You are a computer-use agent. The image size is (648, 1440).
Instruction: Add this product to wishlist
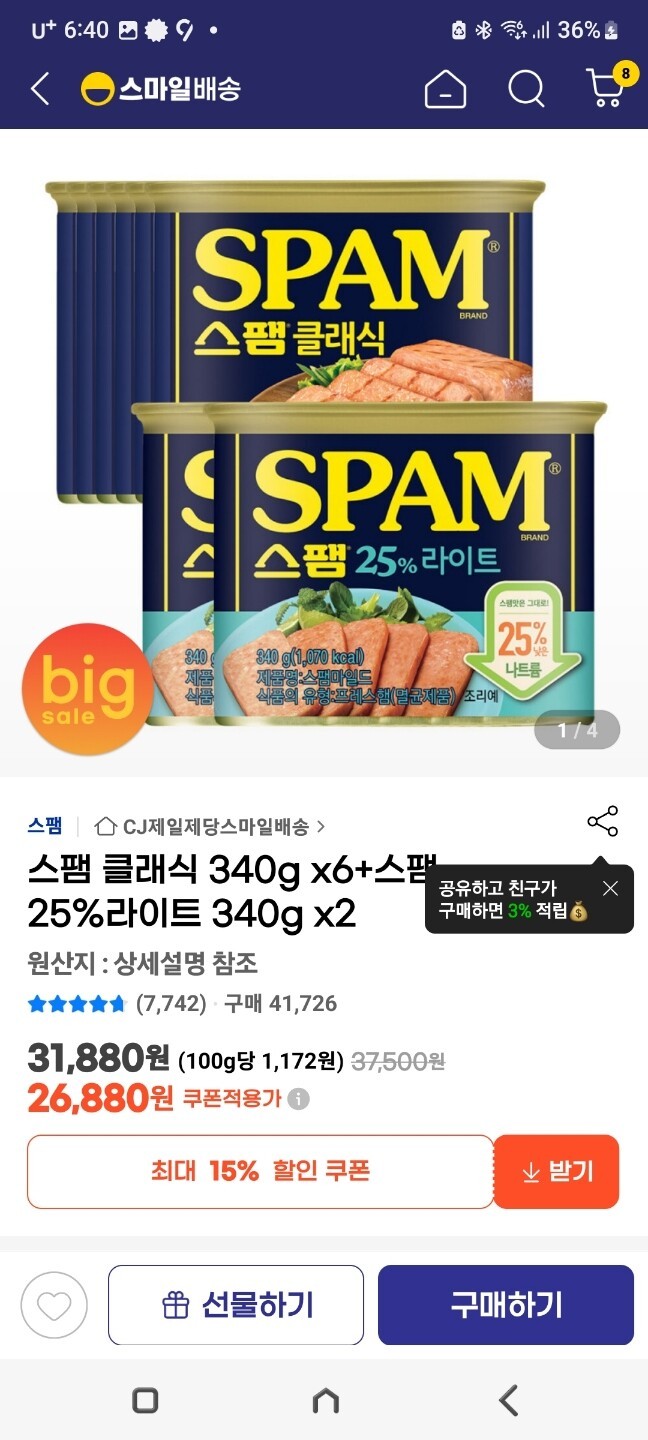[x=54, y=1305]
